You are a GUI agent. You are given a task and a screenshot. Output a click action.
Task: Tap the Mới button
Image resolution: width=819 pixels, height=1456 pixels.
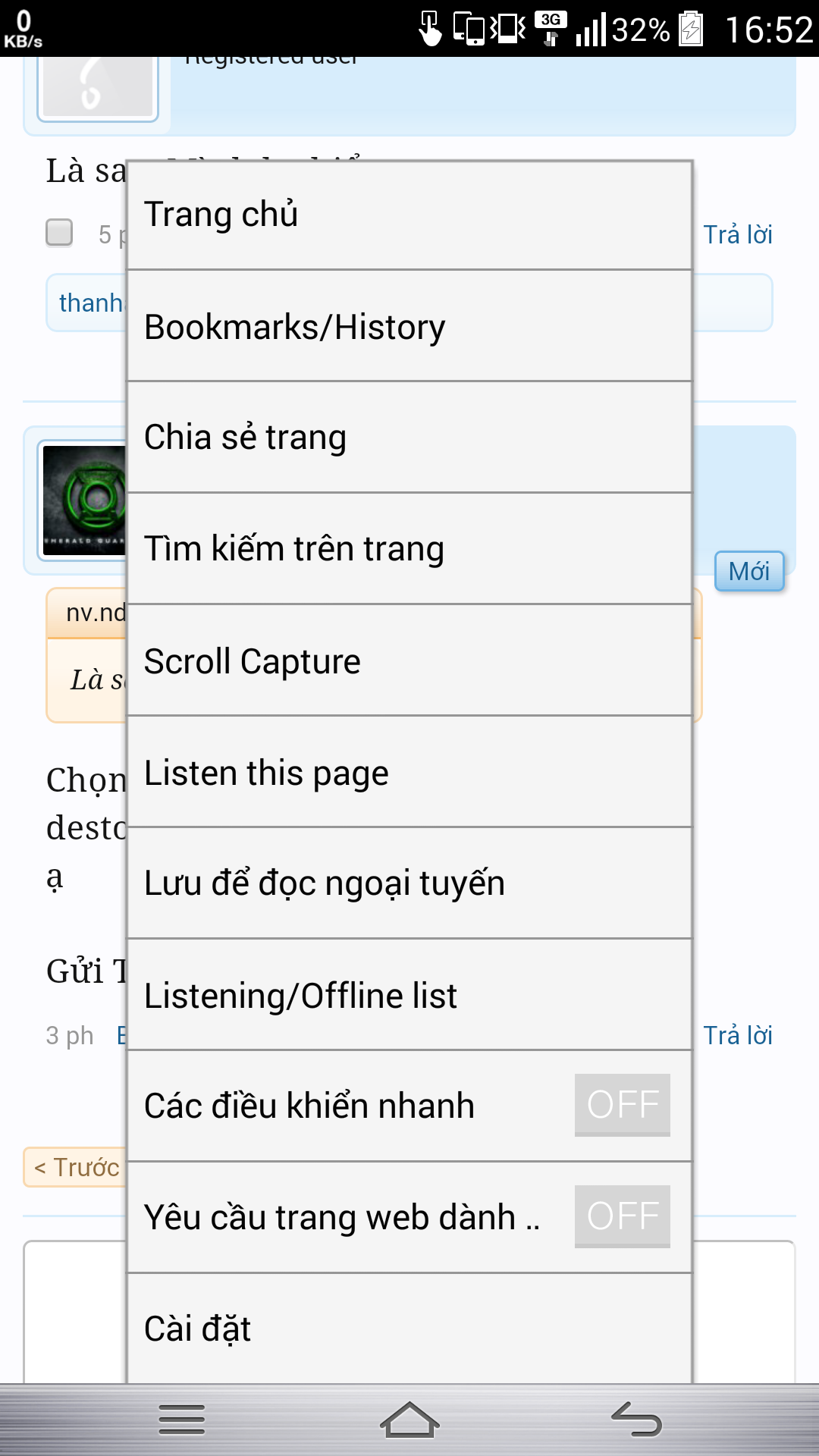tap(749, 571)
